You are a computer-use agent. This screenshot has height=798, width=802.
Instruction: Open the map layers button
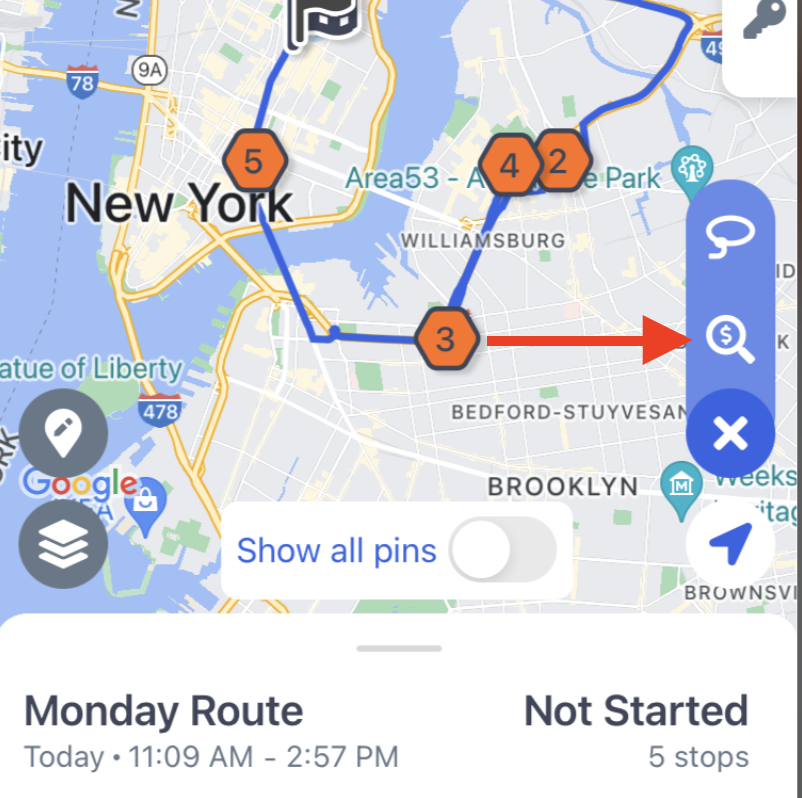[63, 544]
